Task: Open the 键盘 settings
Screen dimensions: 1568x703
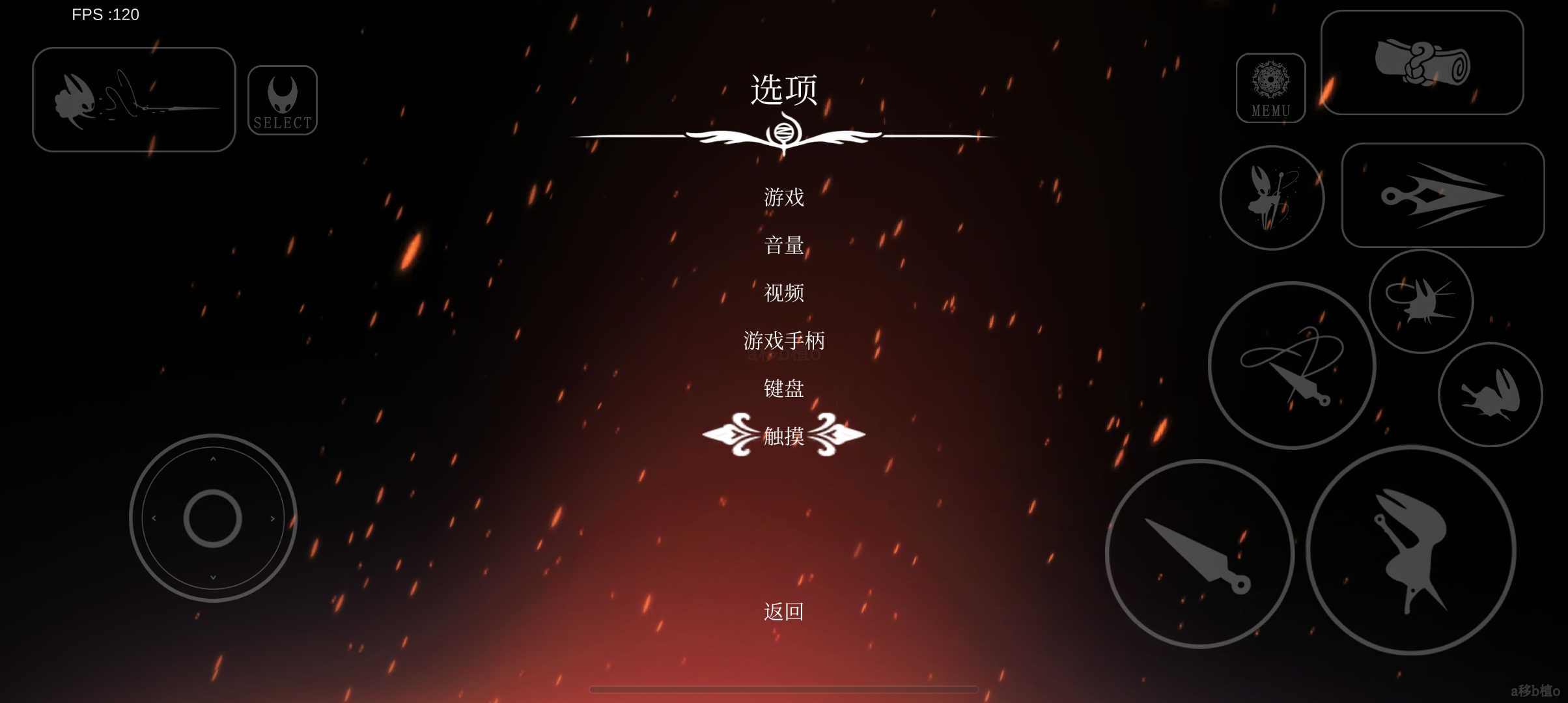Action: coord(783,389)
